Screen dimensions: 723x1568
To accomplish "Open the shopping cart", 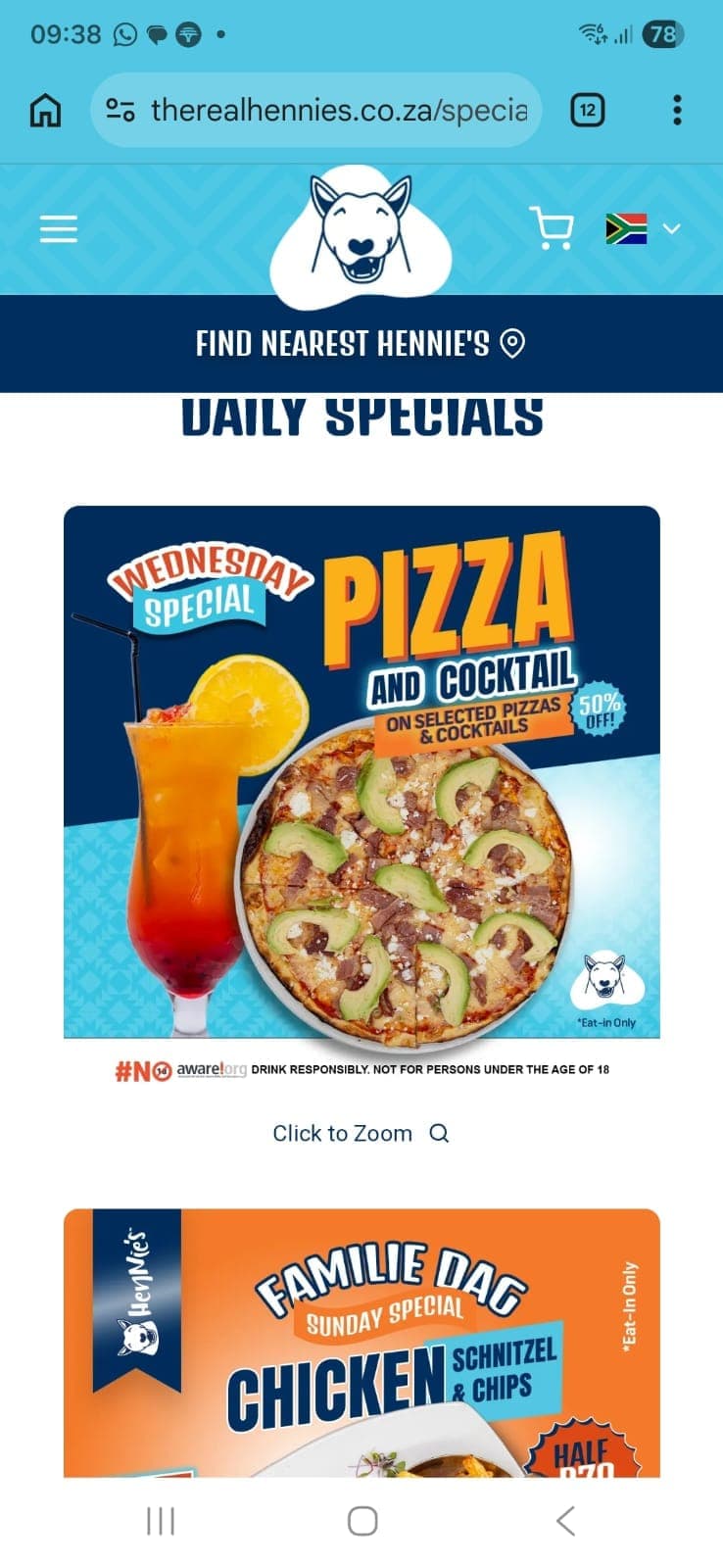I will pos(552,228).
